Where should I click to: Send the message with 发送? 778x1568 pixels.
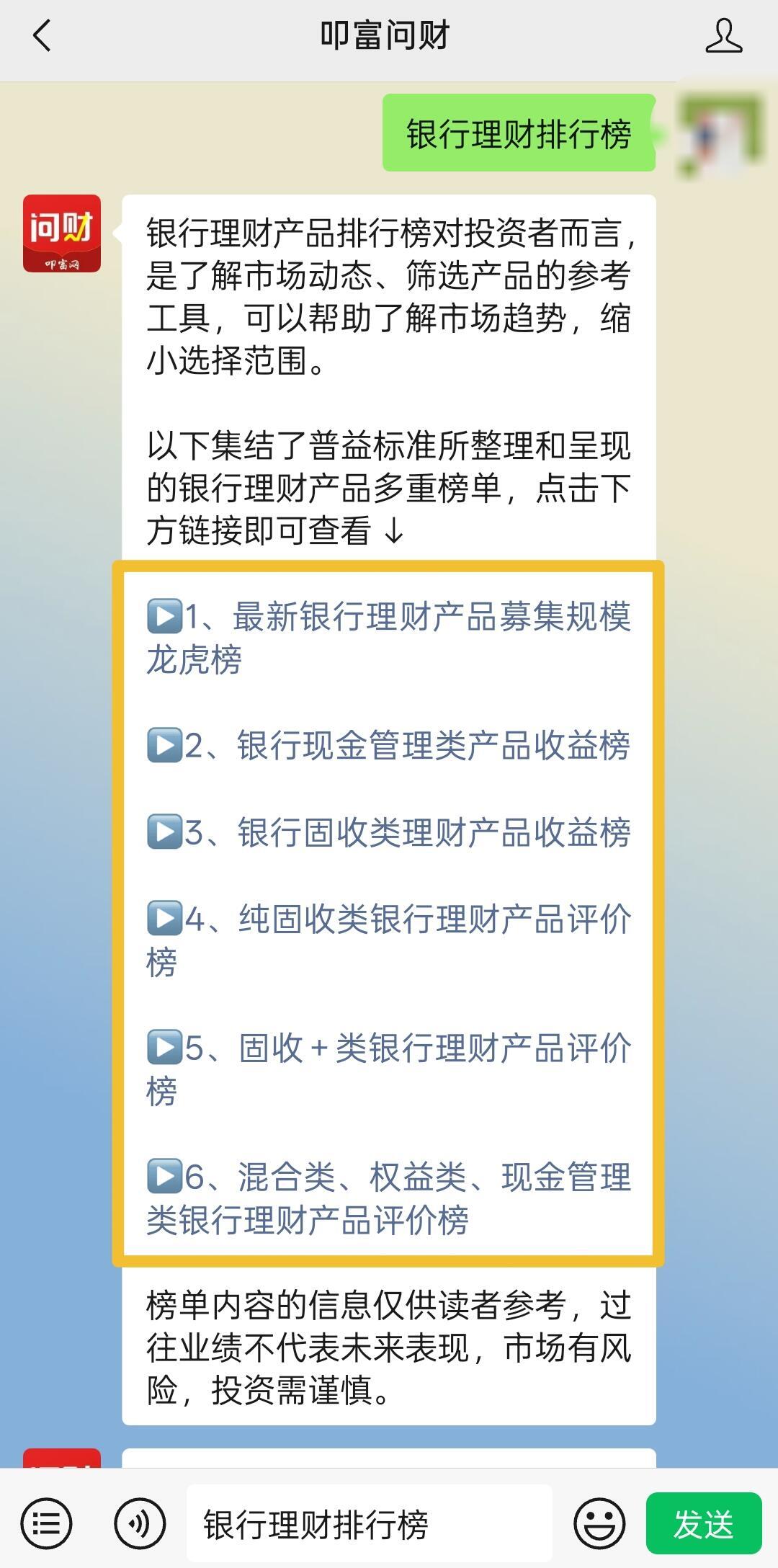tap(703, 1523)
